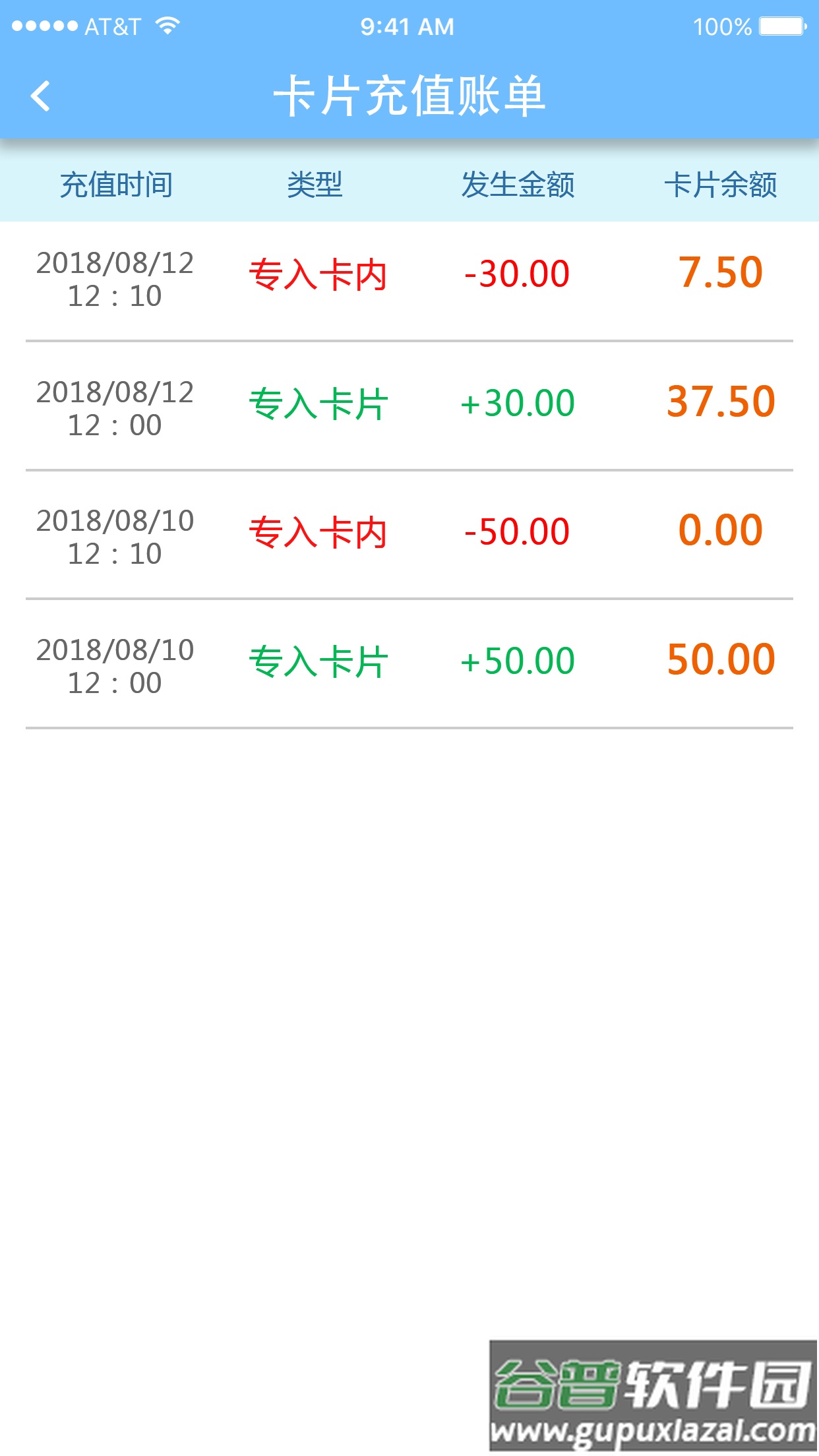This screenshot has height=1456, width=819.
Task: Select the 卡片余额 column header
Action: tap(723, 185)
